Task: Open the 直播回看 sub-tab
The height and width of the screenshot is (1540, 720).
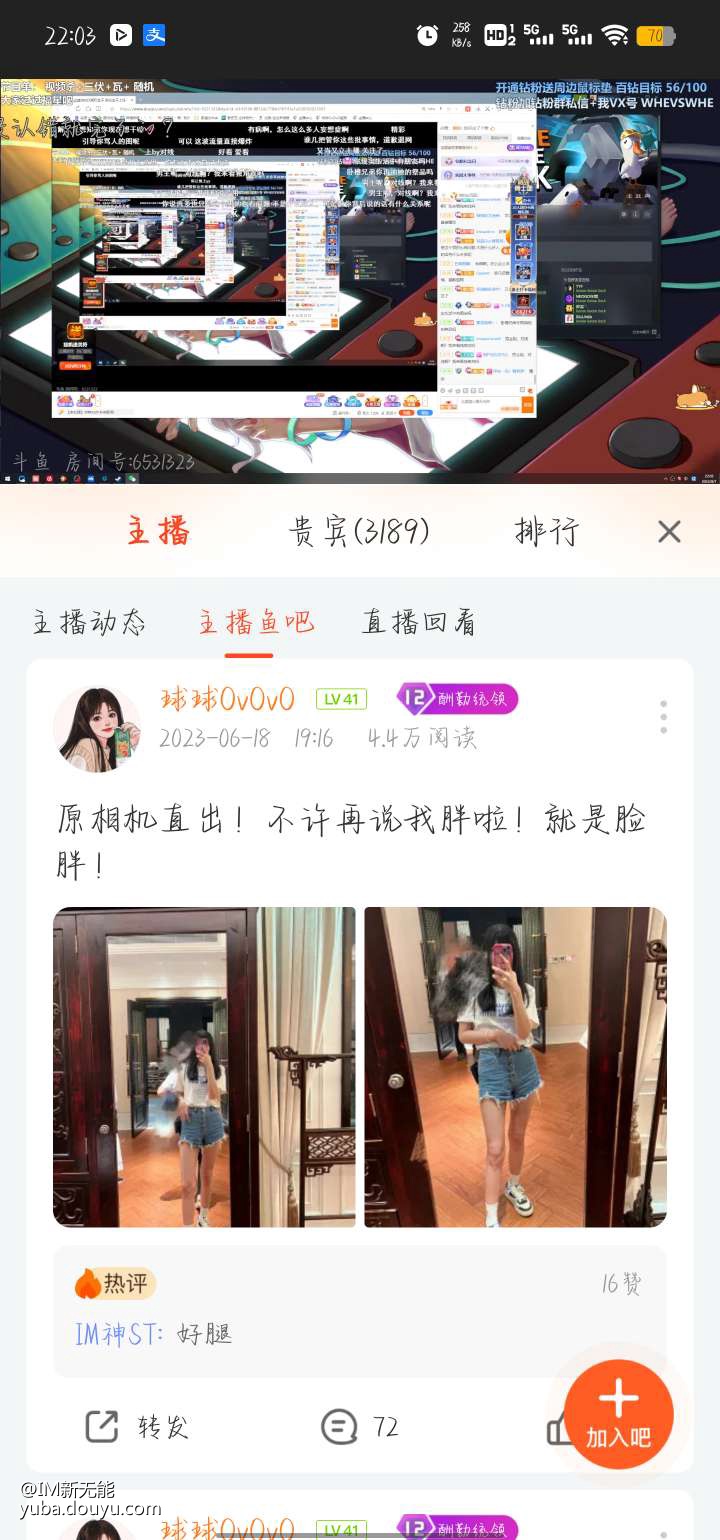Action: click(418, 623)
